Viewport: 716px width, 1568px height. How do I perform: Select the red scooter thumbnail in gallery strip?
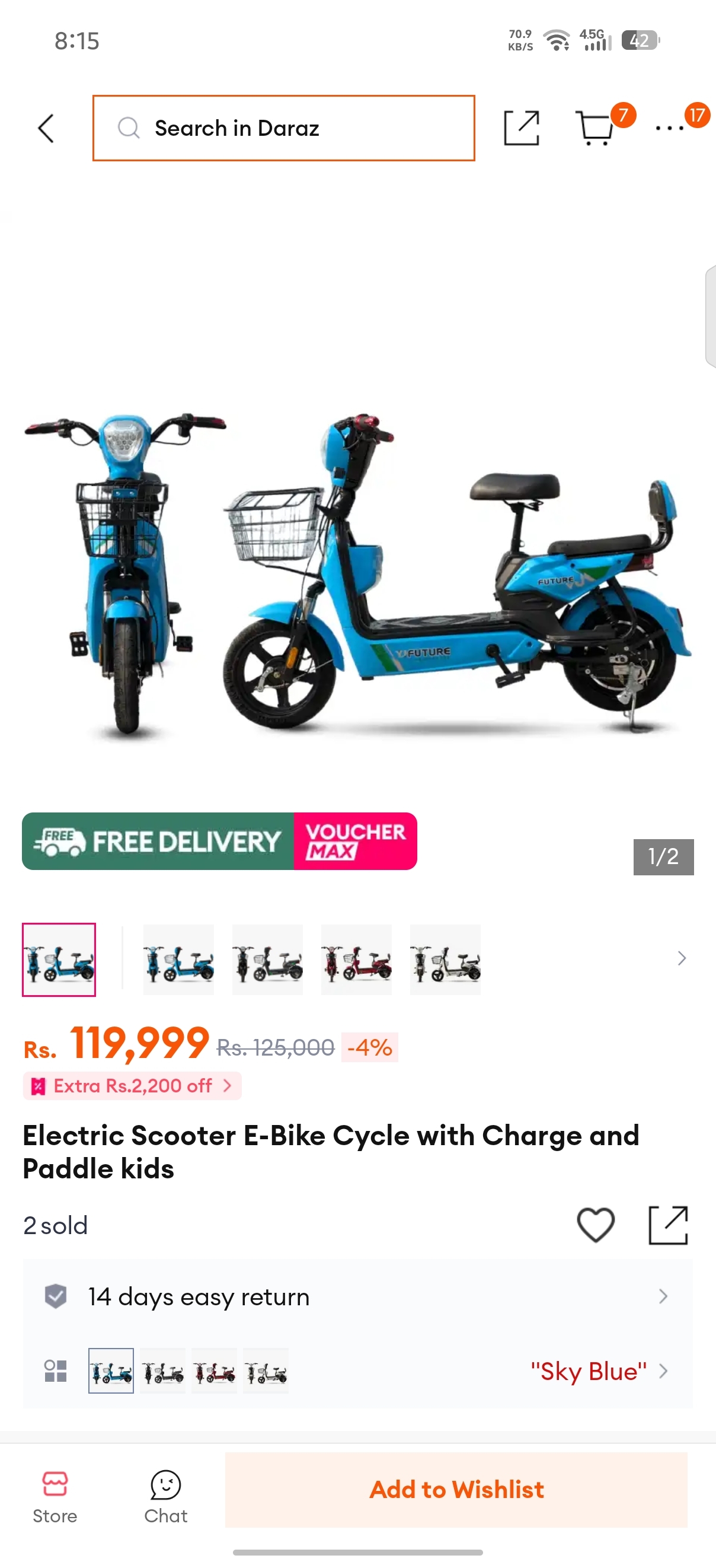pos(356,960)
